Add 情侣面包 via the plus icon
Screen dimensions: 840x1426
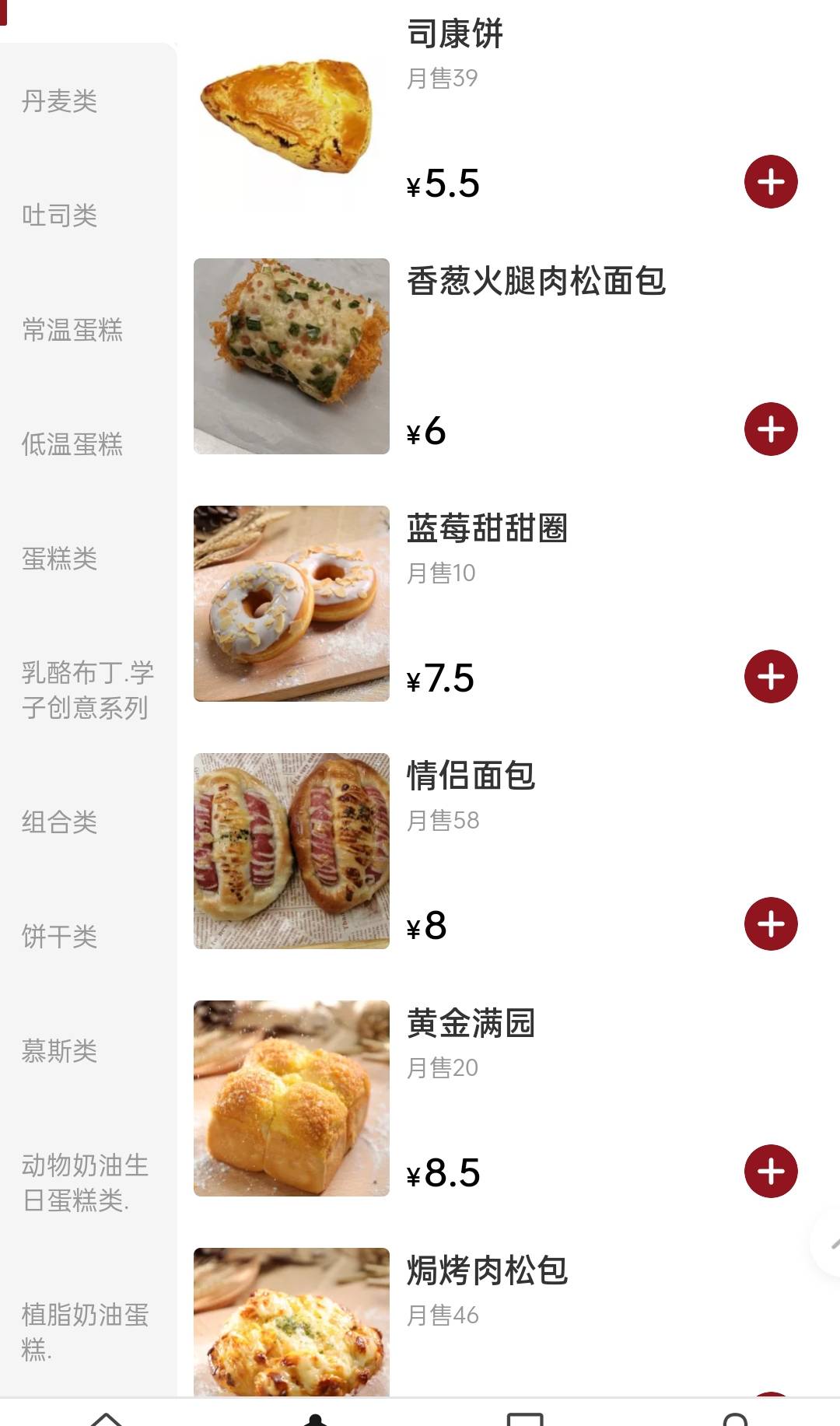tap(770, 922)
